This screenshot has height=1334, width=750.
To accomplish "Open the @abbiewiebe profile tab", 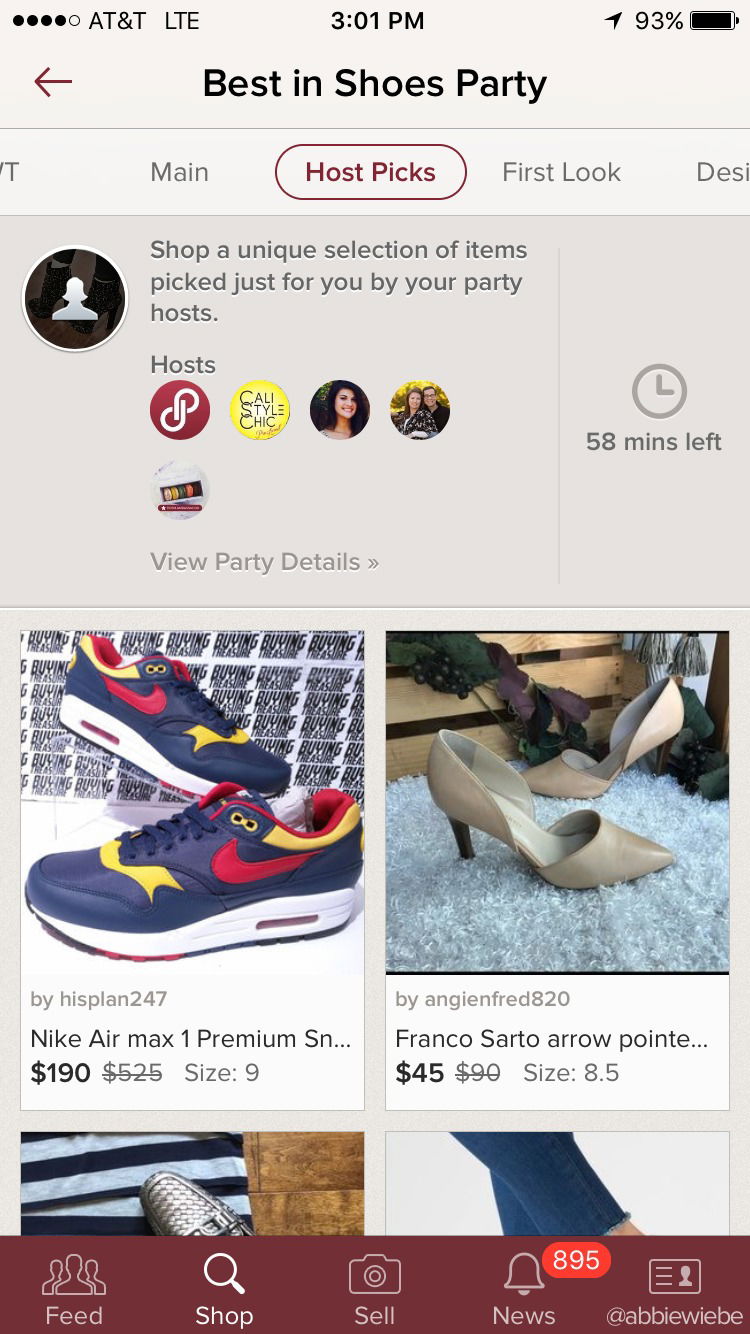I will tap(675, 1289).
